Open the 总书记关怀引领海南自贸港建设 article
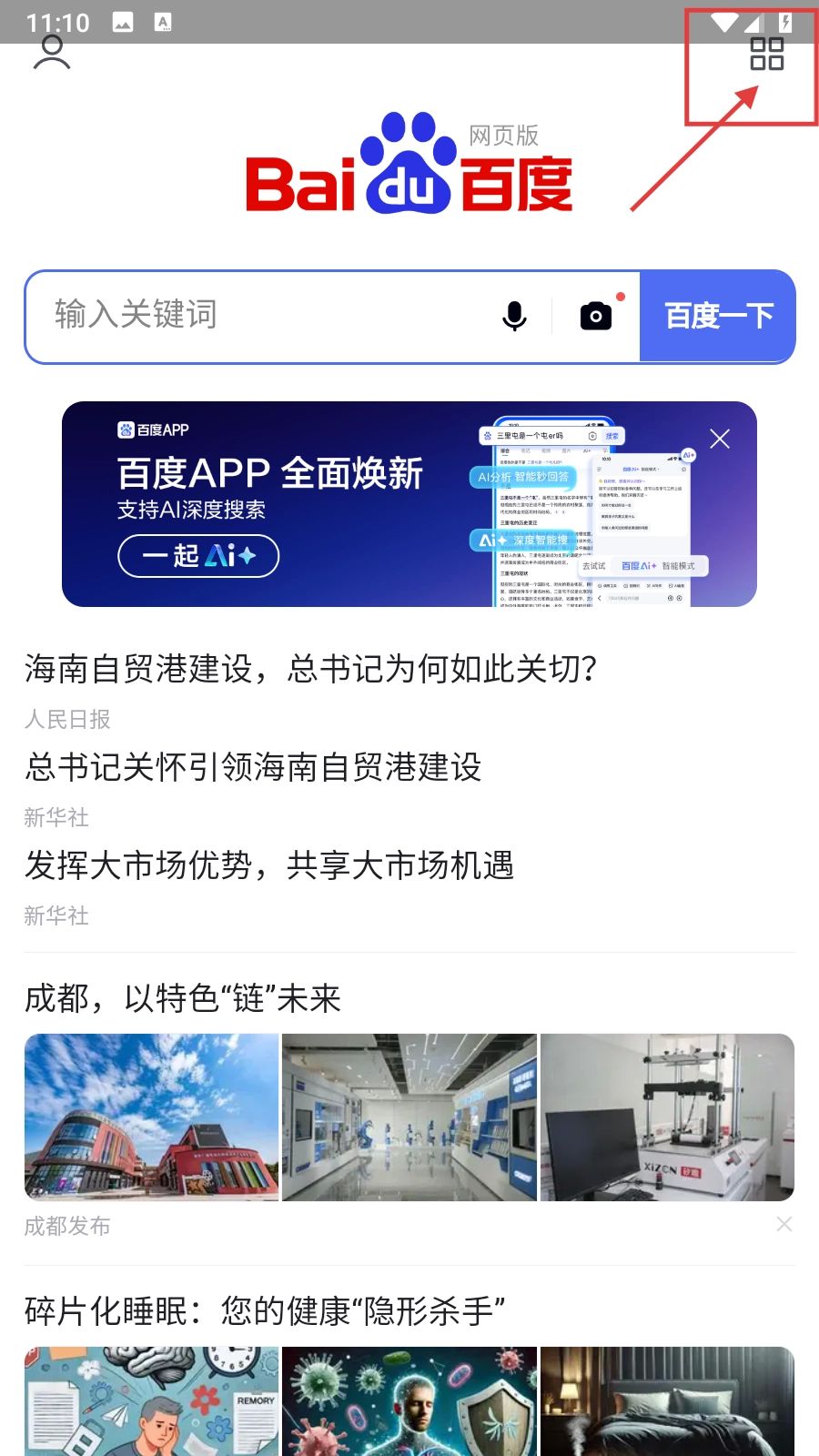The height and width of the screenshot is (1456, 819). tap(253, 767)
